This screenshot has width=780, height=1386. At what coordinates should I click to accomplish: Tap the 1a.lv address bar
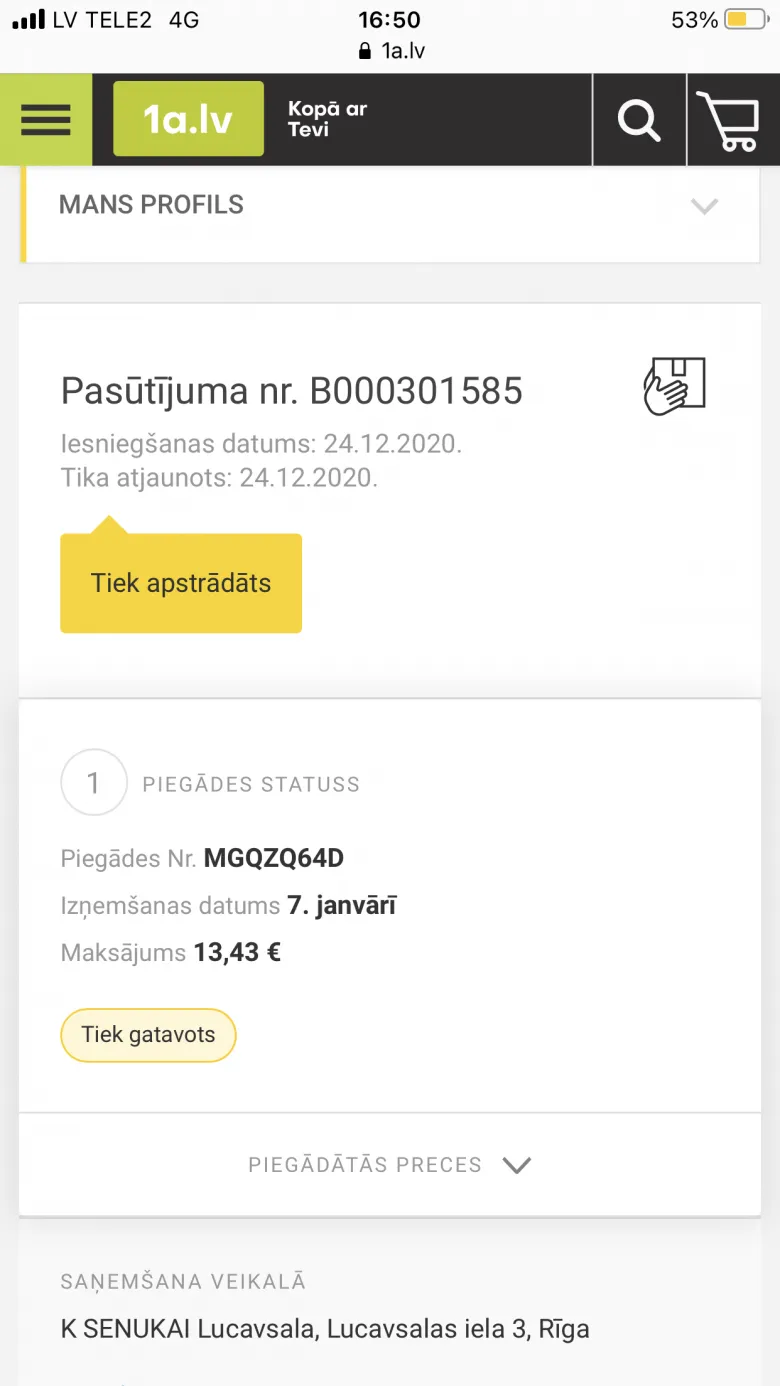[x=391, y=51]
